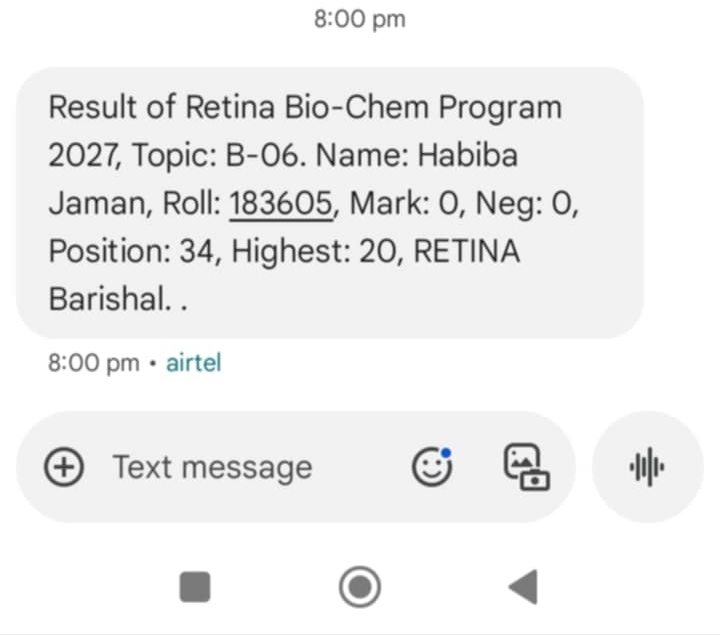Open recent apps with the square button
The width and height of the screenshot is (720, 635).
coord(195,587)
